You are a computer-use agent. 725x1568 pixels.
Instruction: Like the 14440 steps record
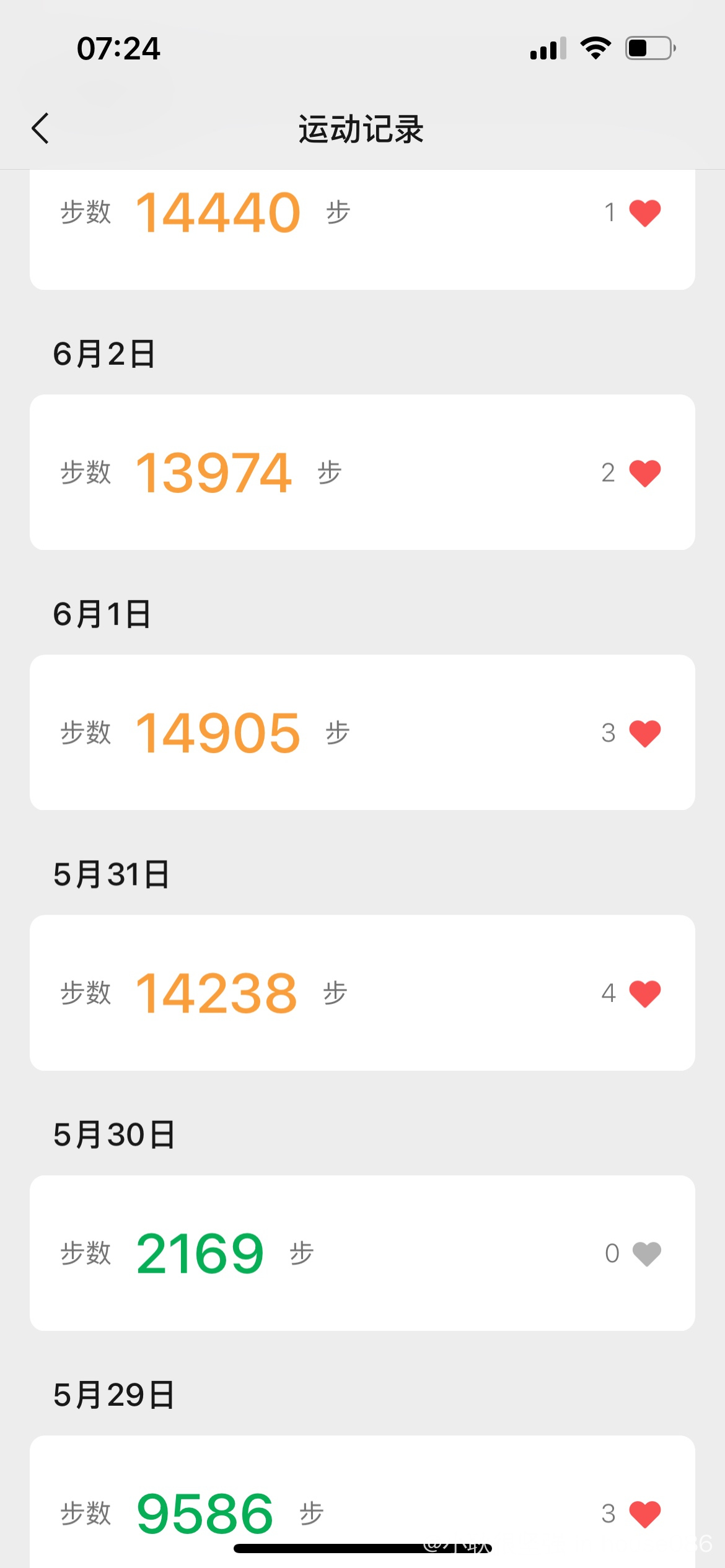[644, 213]
